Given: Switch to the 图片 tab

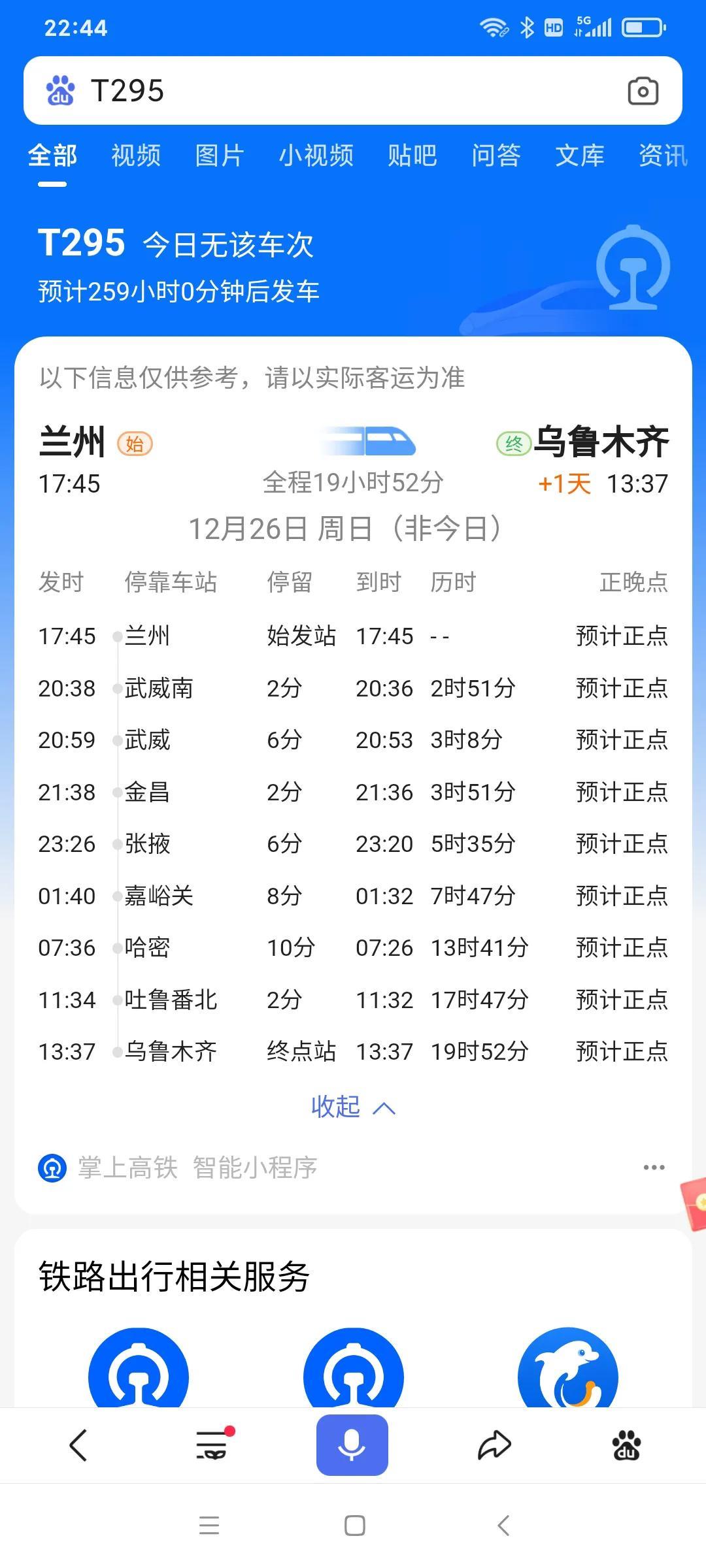Looking at the screenshot, I should [x=220, y=155].
